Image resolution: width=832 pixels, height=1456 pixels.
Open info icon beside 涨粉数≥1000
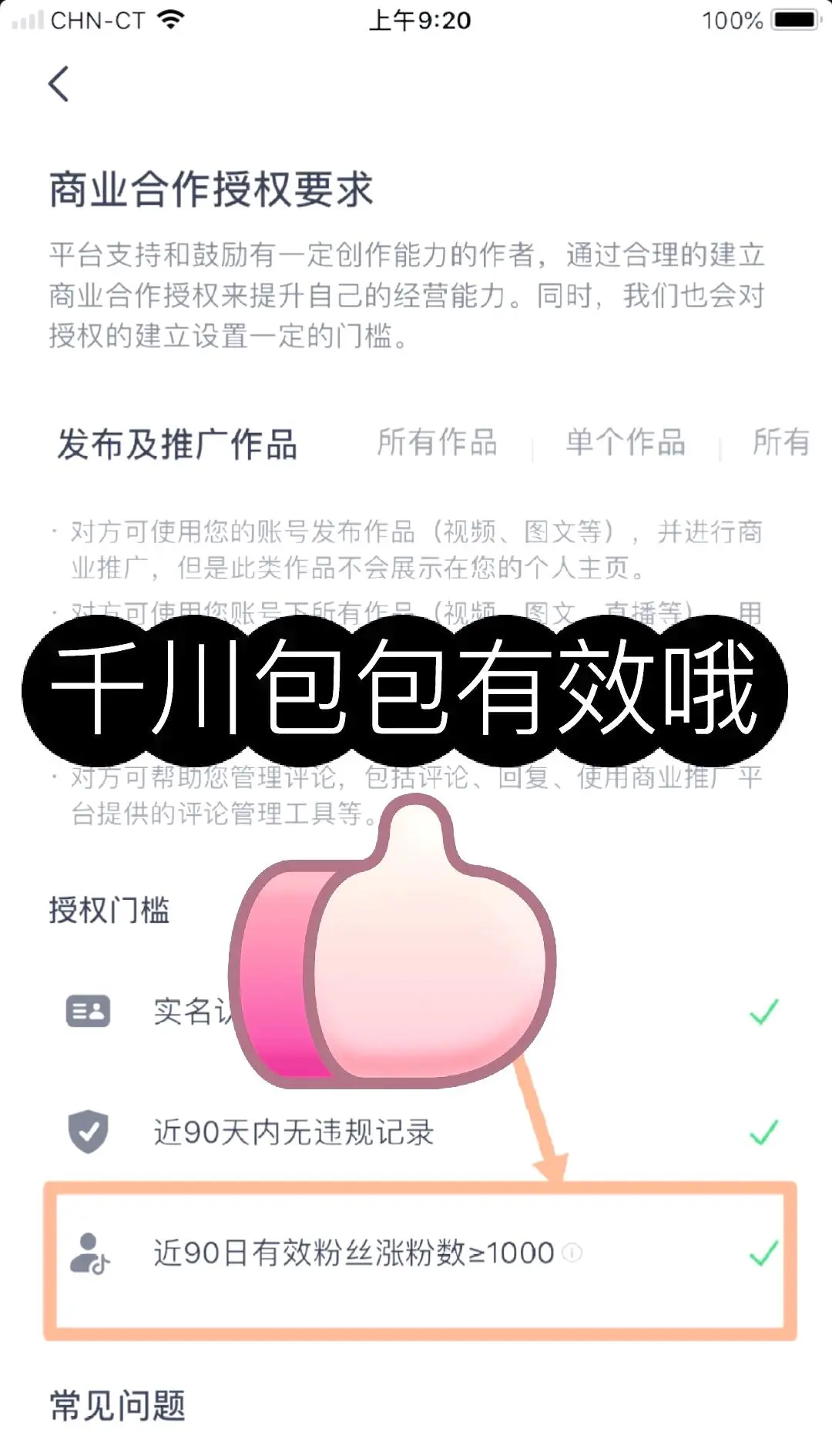click(572, 1253)
